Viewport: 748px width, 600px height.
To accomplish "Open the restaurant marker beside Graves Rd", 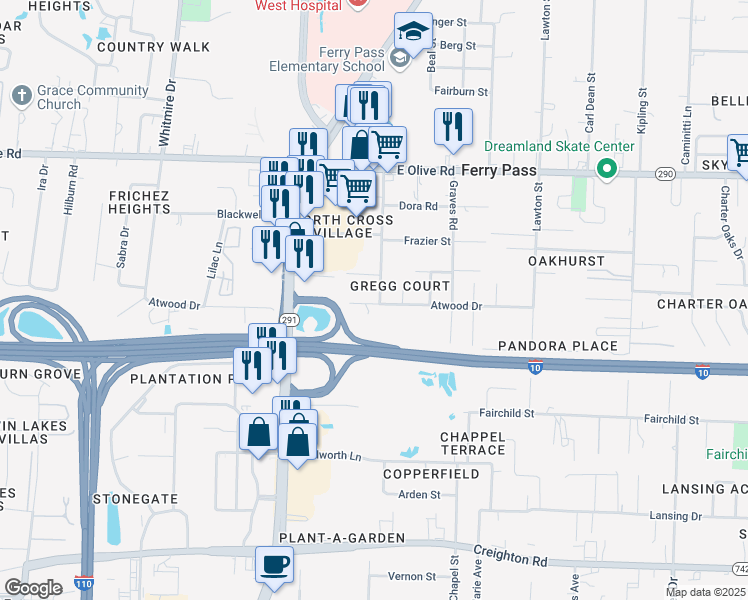I will coord(453,127).
